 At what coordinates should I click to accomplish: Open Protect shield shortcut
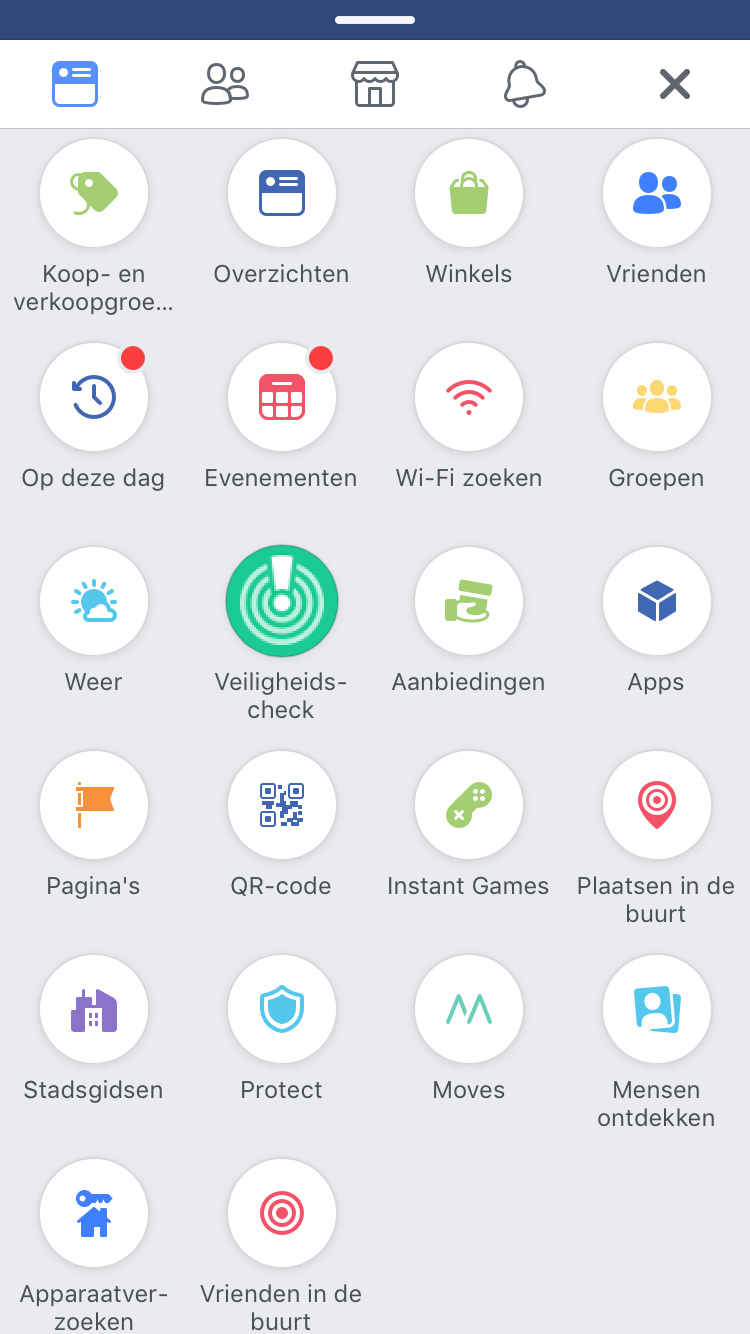(282, 1010)
